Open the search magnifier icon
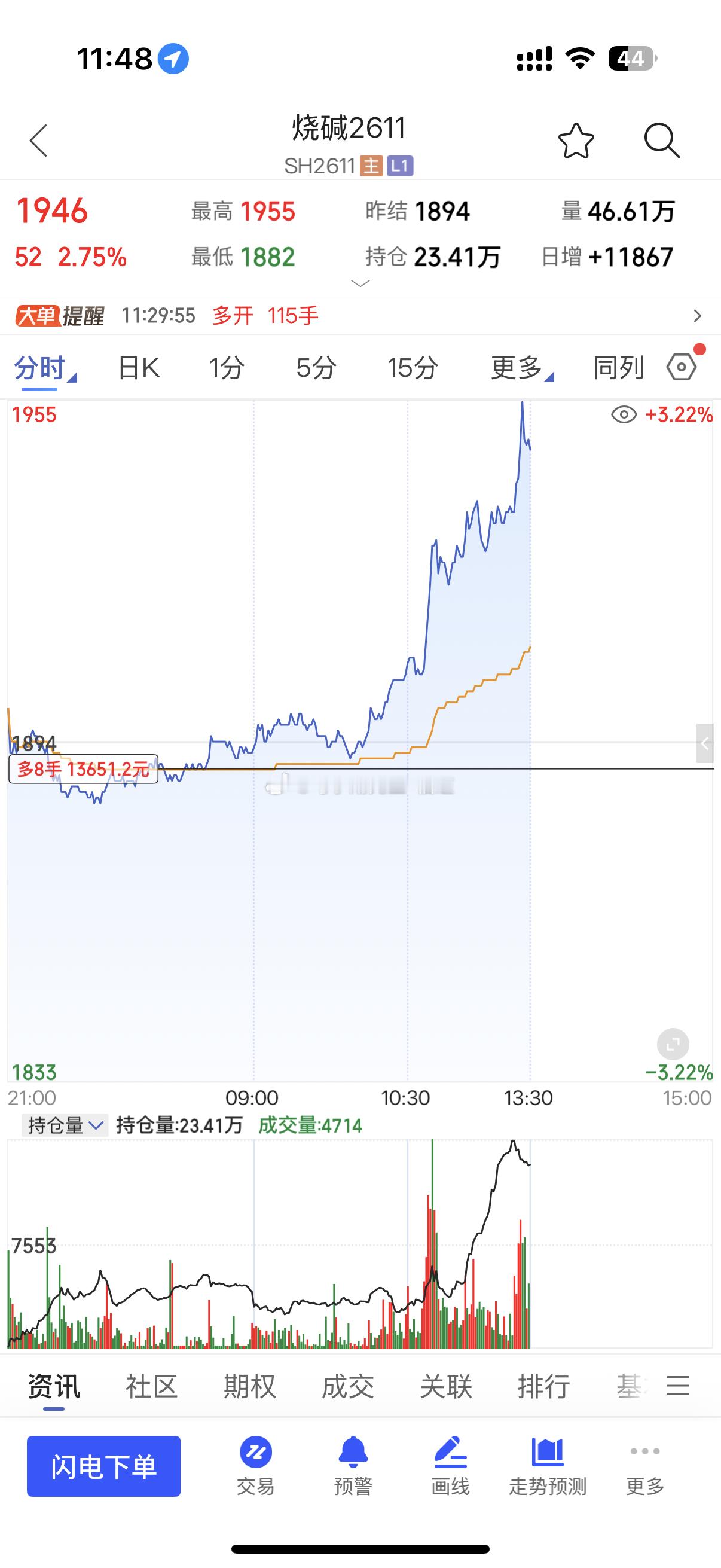 661,141
